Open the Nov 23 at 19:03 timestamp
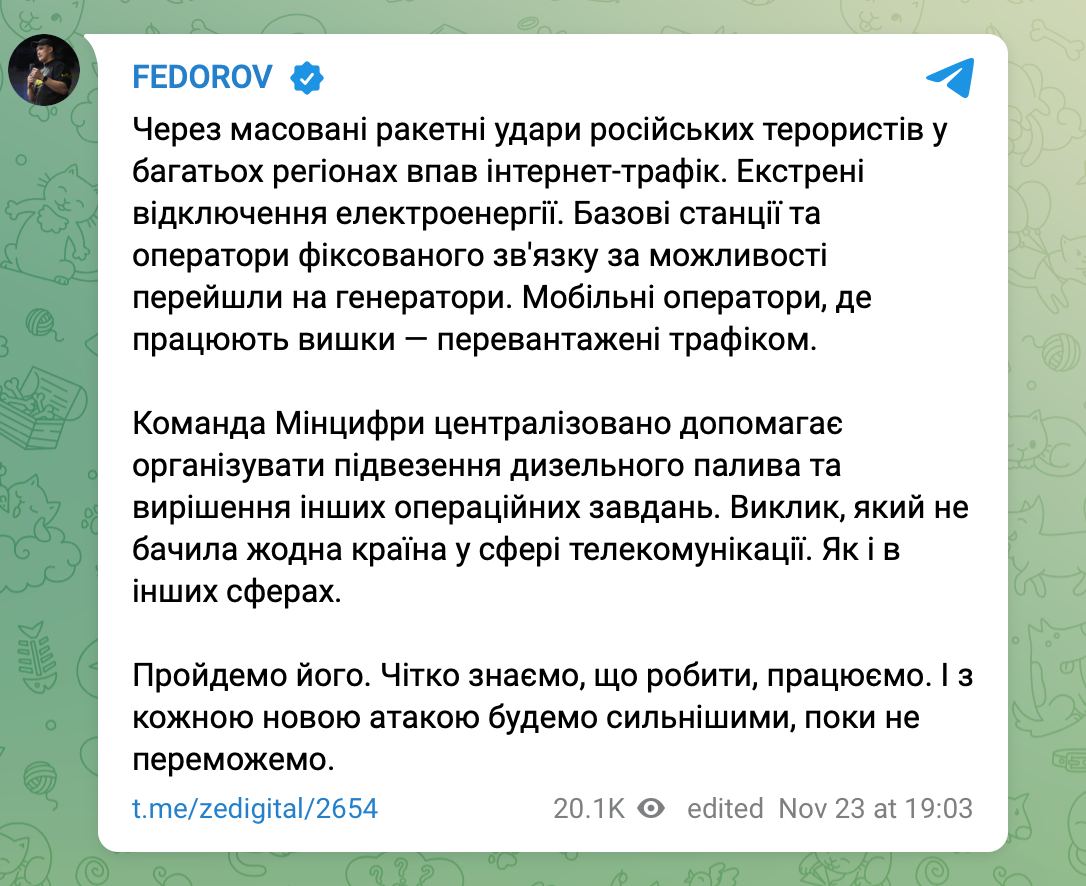Screen dimensions: 1086x886 [x=874, y=808]
